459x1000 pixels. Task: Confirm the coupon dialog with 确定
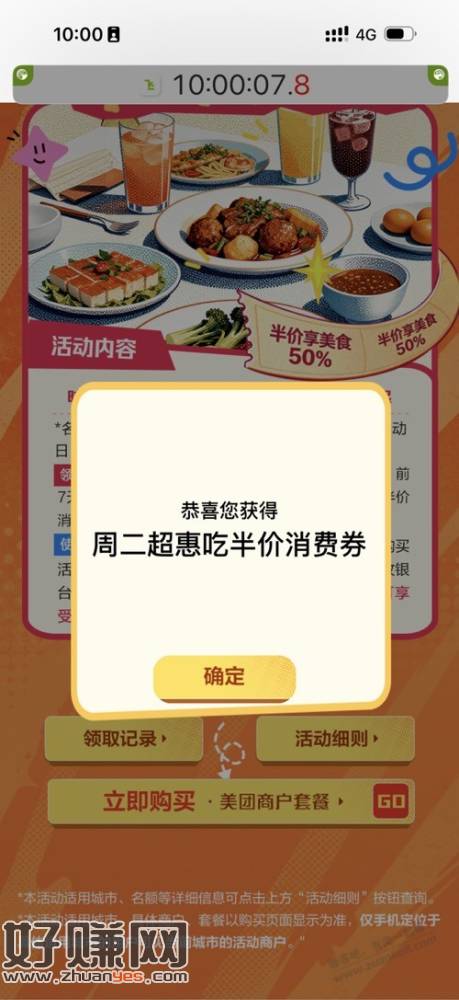(224, 677)
